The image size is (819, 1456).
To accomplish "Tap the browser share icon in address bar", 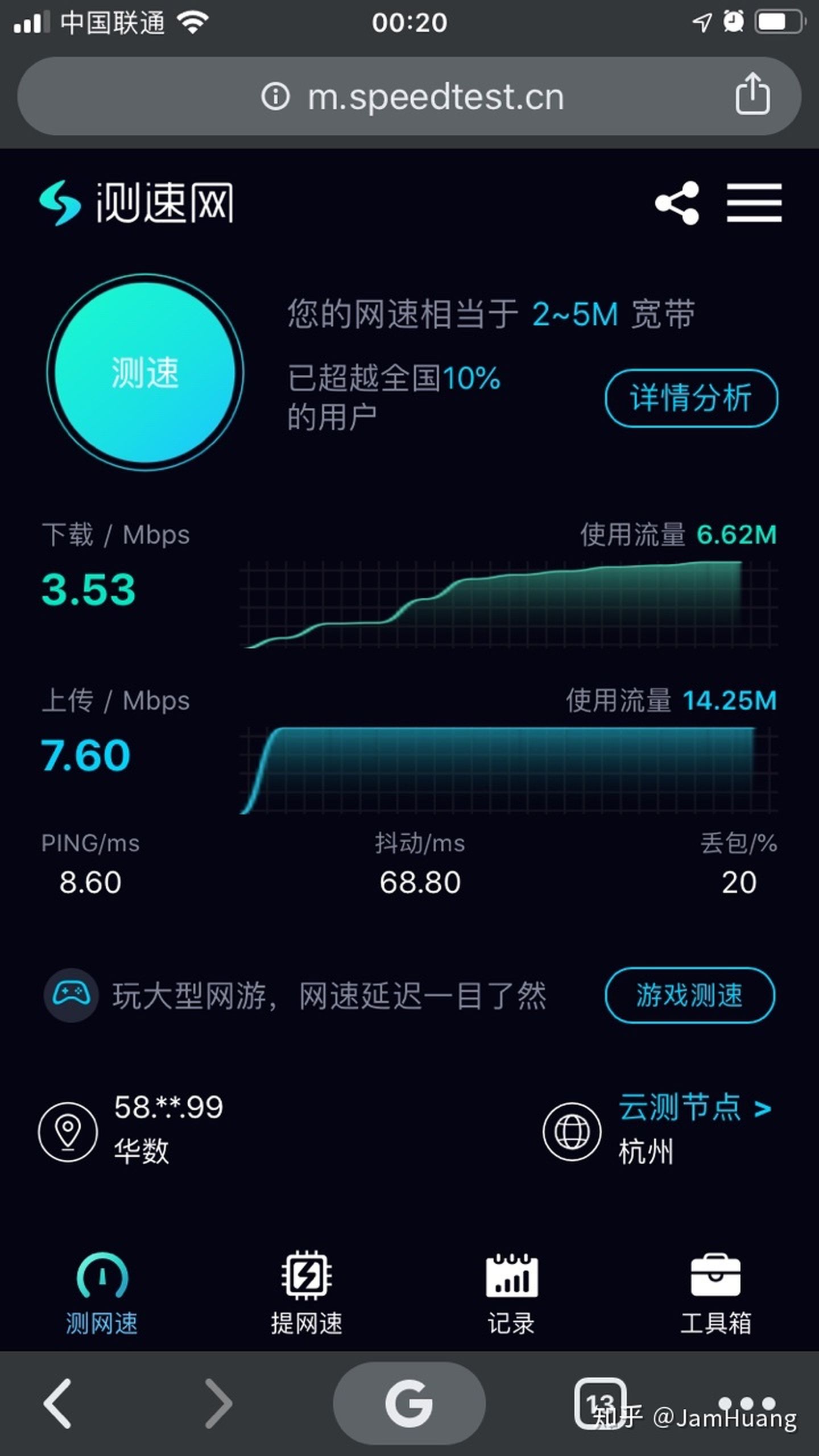I will click(x=753, y=94).
